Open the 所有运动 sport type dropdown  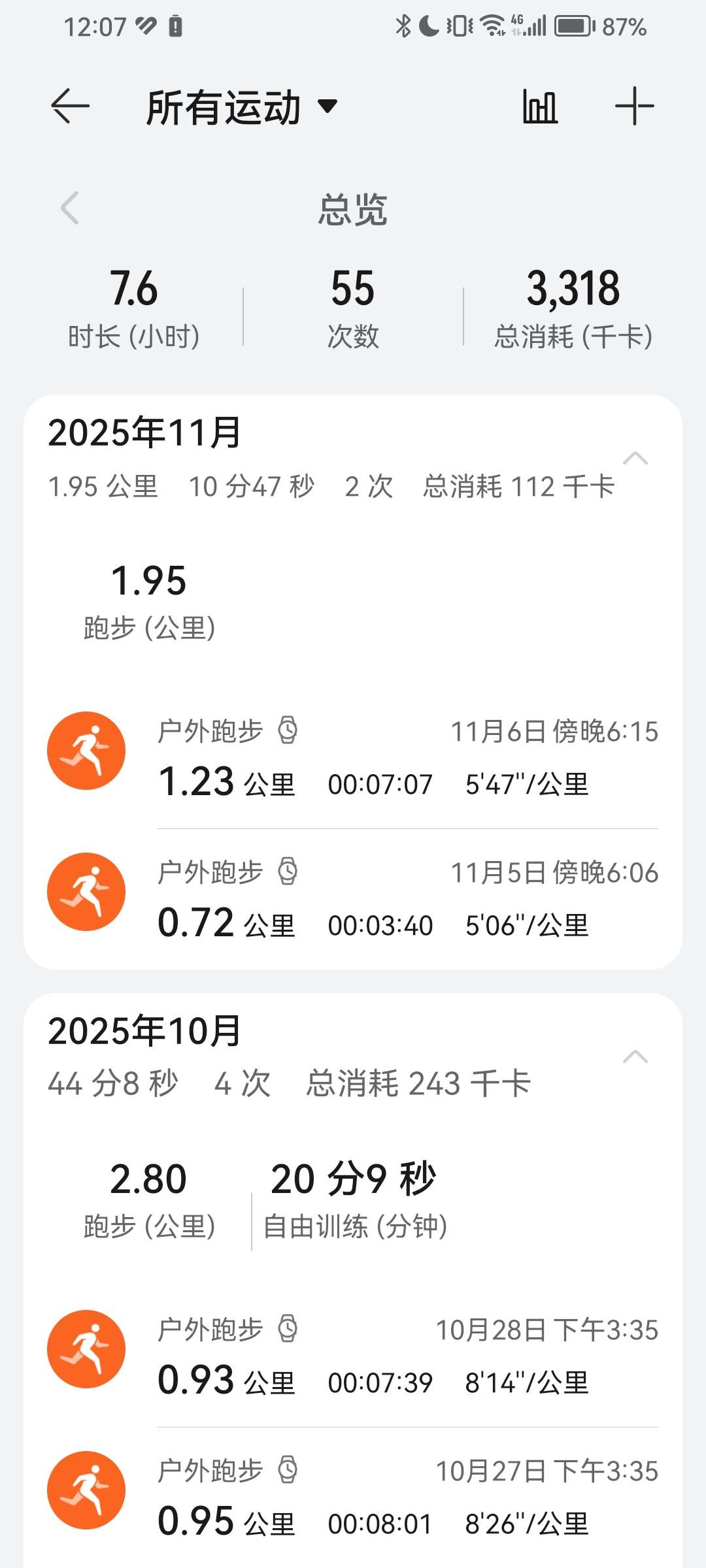click(242, 107)
